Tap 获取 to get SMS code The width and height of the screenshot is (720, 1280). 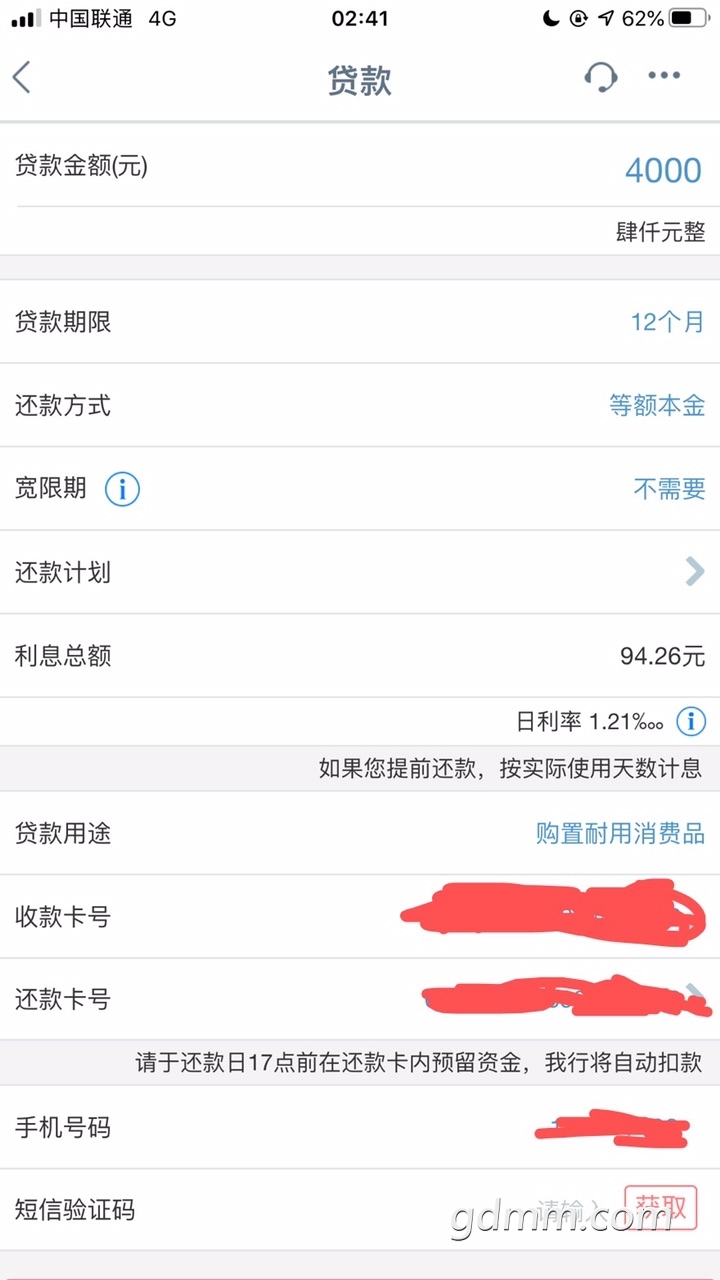pyautogui.click(x=658, y=1209)
